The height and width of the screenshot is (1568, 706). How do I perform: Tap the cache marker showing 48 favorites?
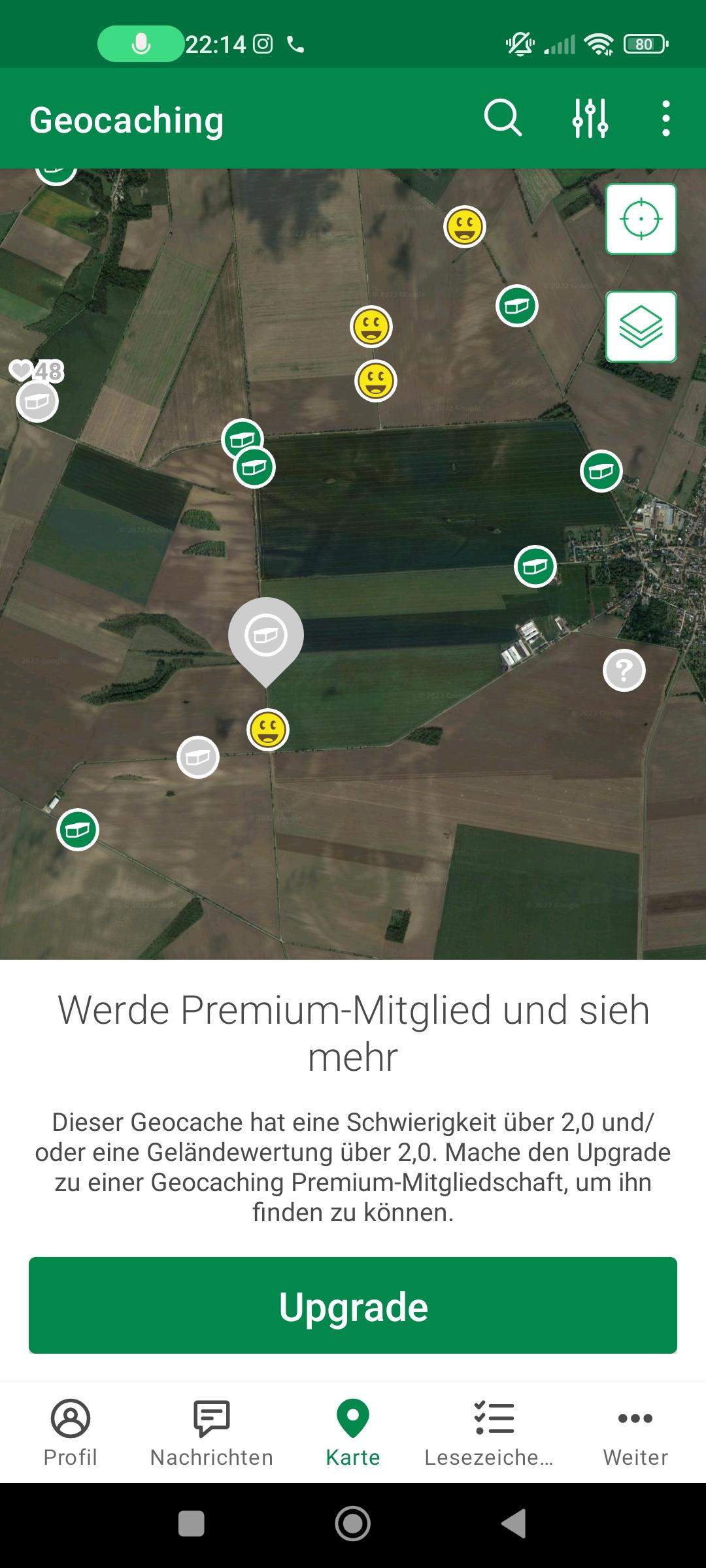[x=37, y=403]
